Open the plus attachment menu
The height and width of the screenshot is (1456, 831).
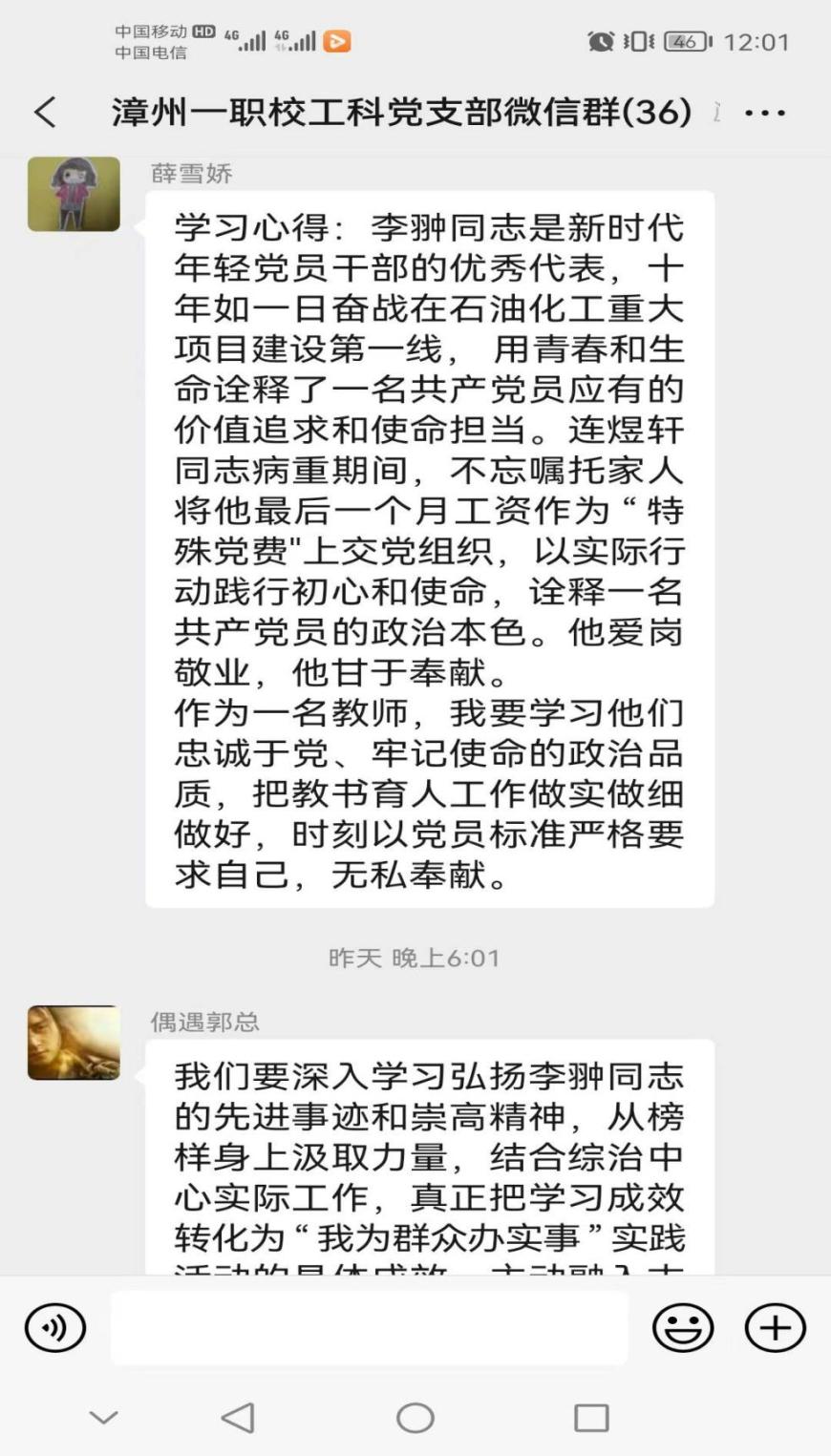click(x=775, y=1328)
